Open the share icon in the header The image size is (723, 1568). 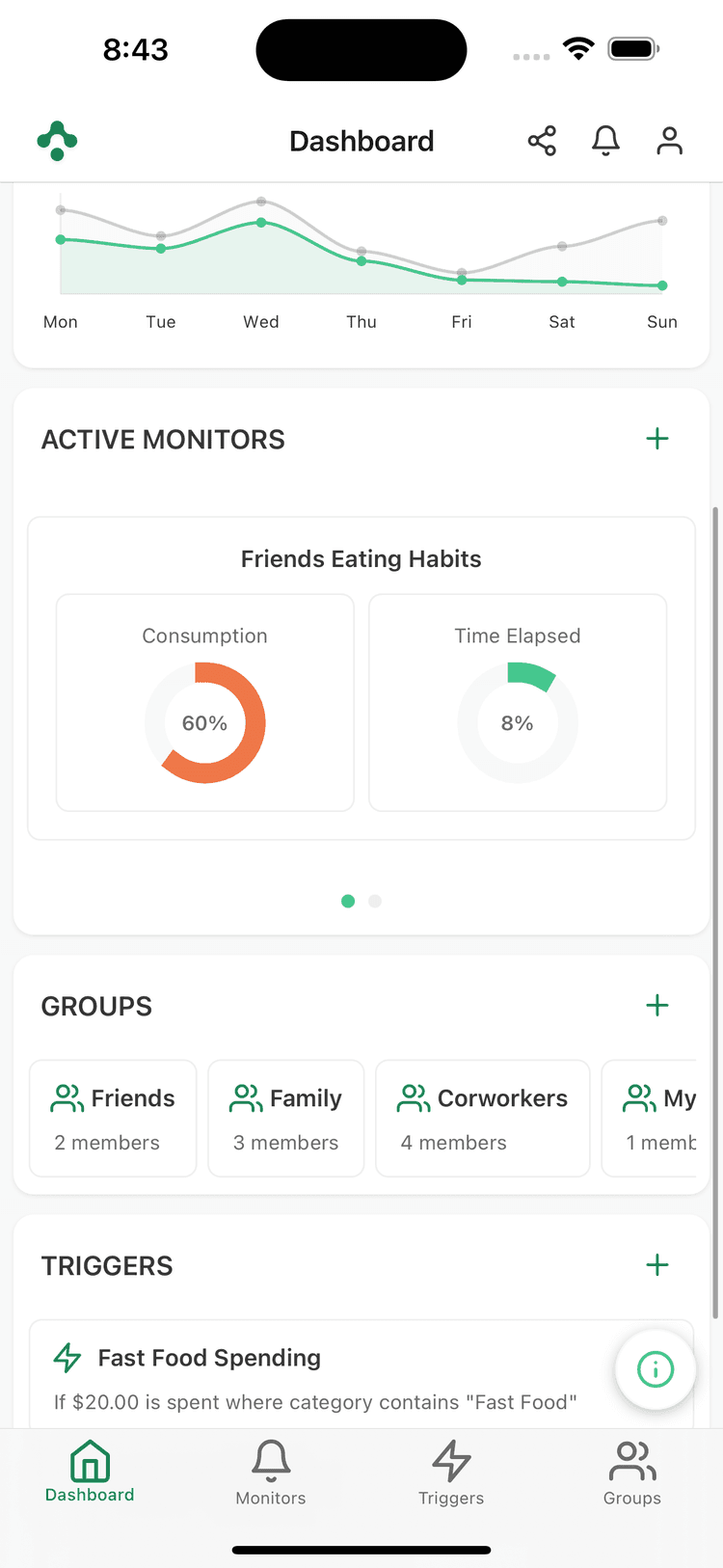pyautogui.click(x=542, y=140)
